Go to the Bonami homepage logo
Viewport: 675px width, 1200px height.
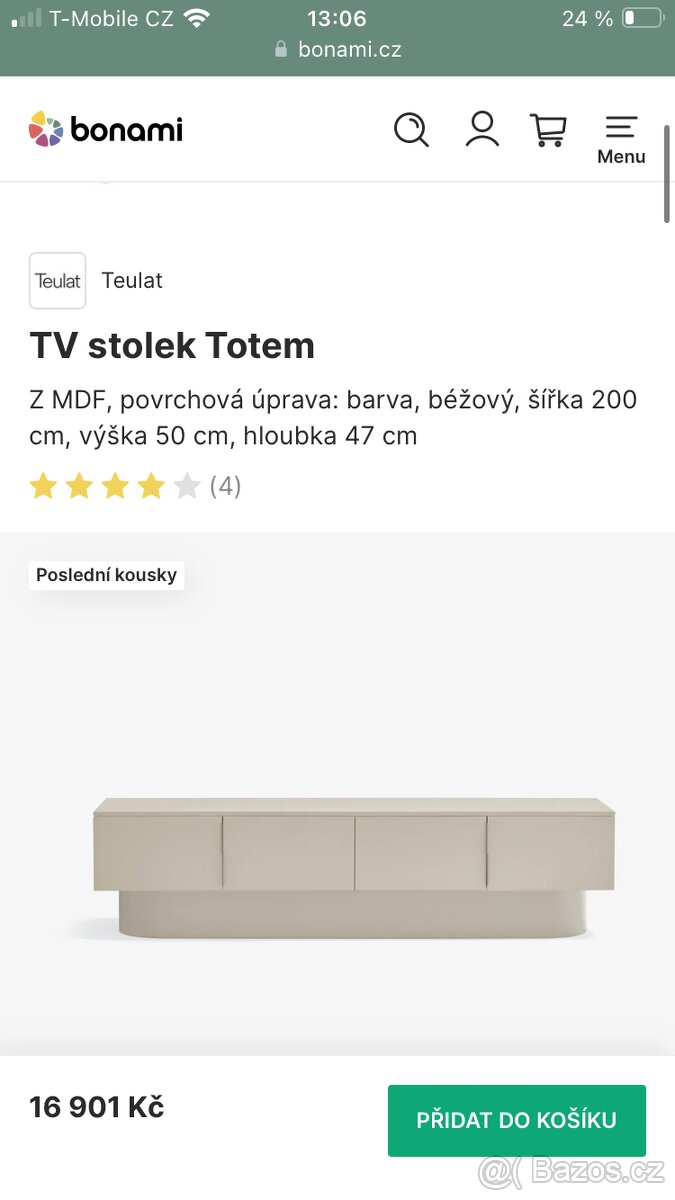click(x=106, y=130)
